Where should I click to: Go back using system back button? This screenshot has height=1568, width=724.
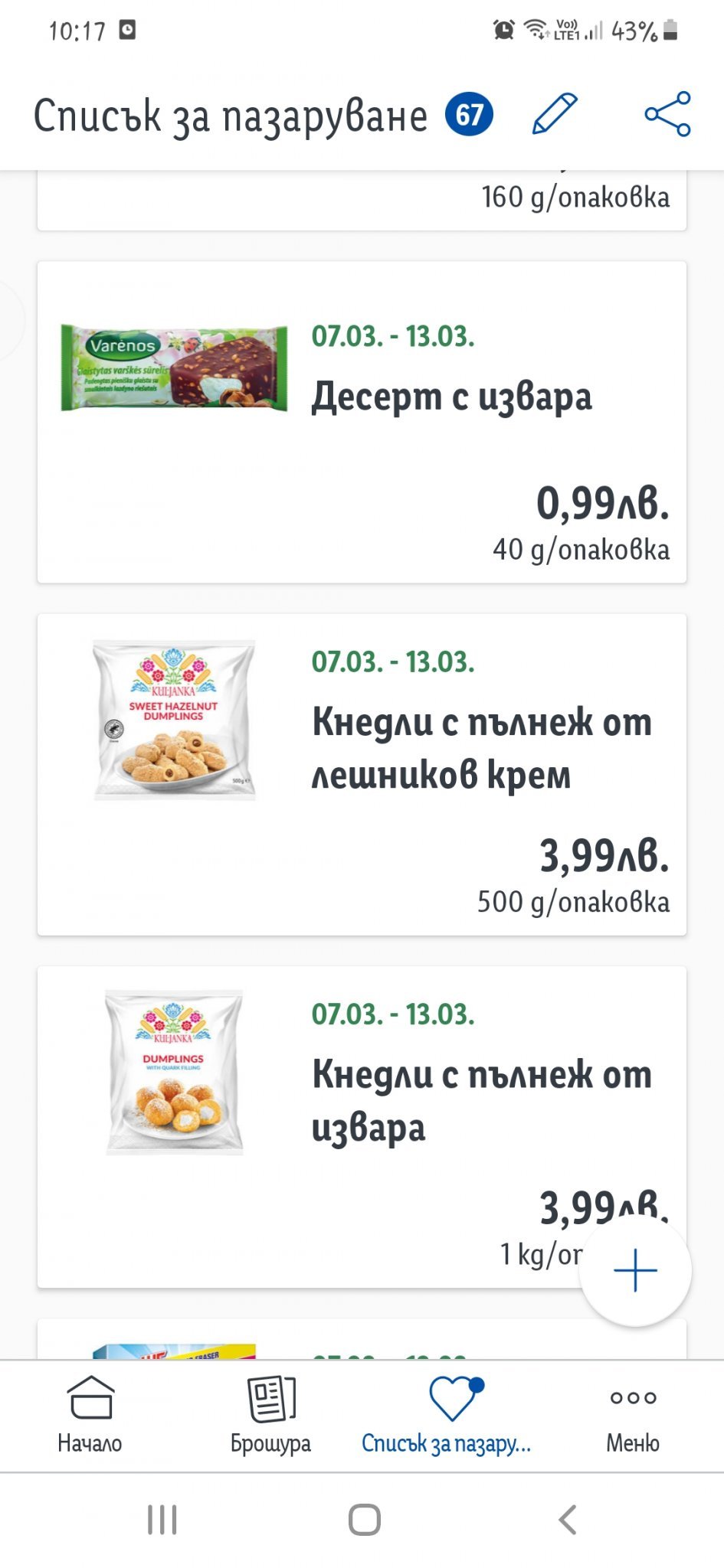tap(567, 1520)
